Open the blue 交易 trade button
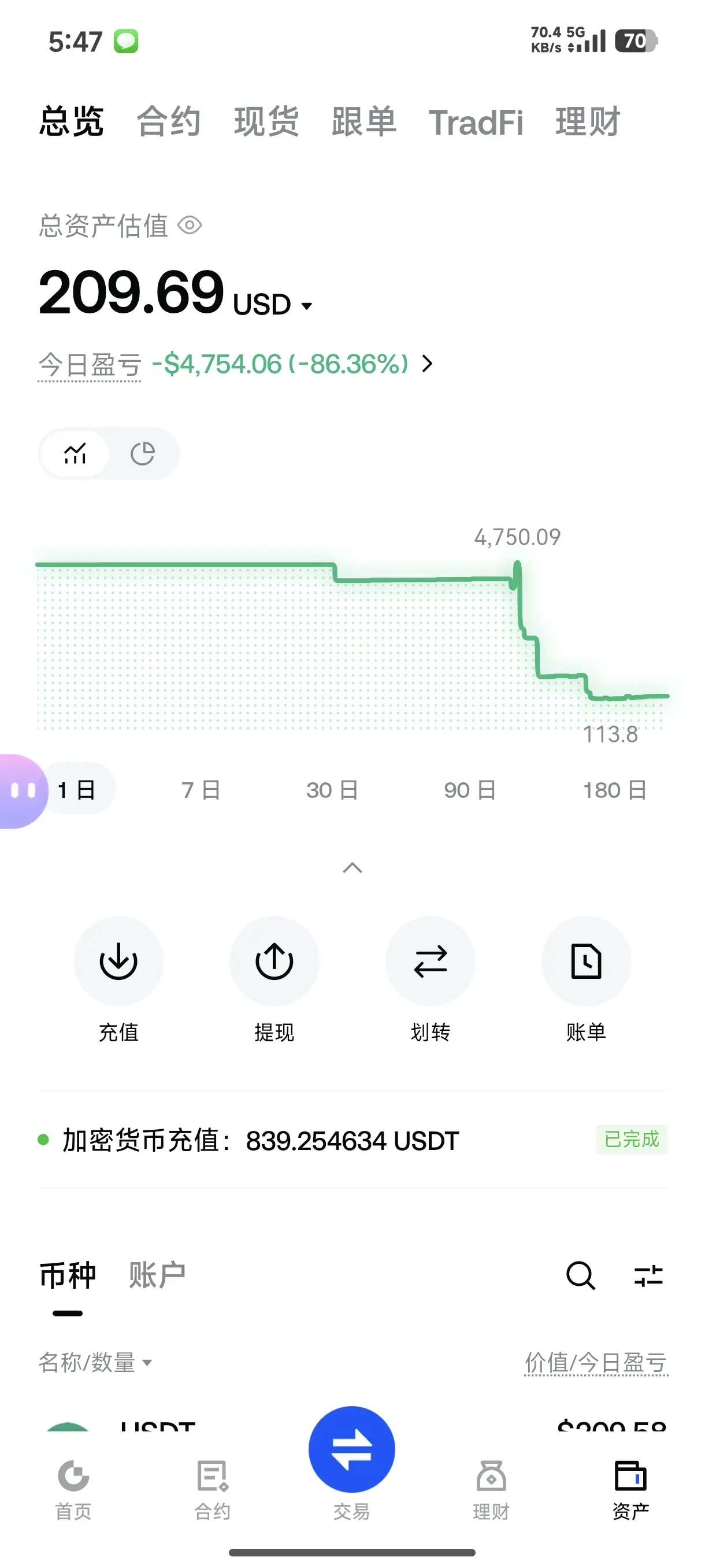The height and width of the screenshot is (1568, 705). click(x=351, y=1449)
